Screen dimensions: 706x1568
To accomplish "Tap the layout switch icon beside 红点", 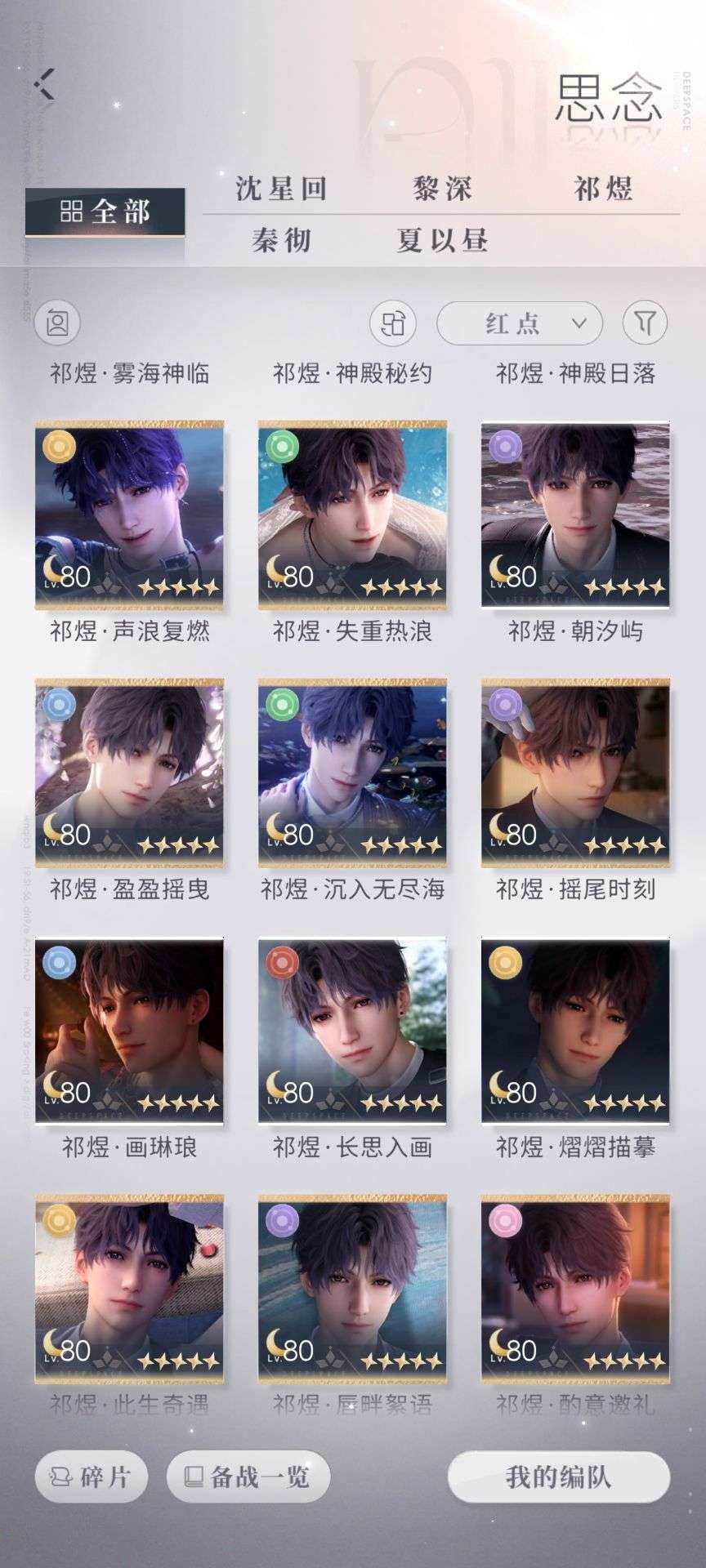I will (x=393, y=323).
